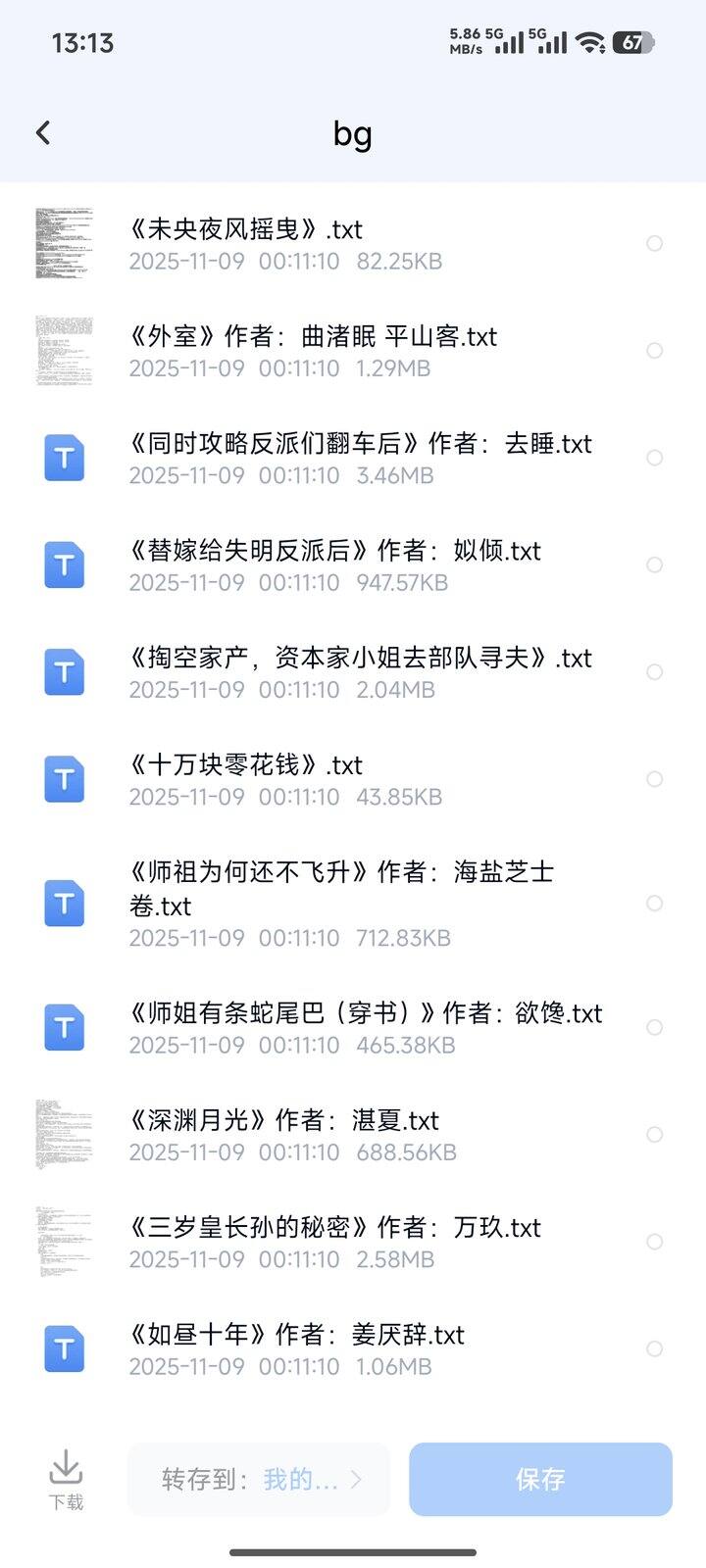
Task: Tick the circle for 《外室》 file
Action: (655, 351)
